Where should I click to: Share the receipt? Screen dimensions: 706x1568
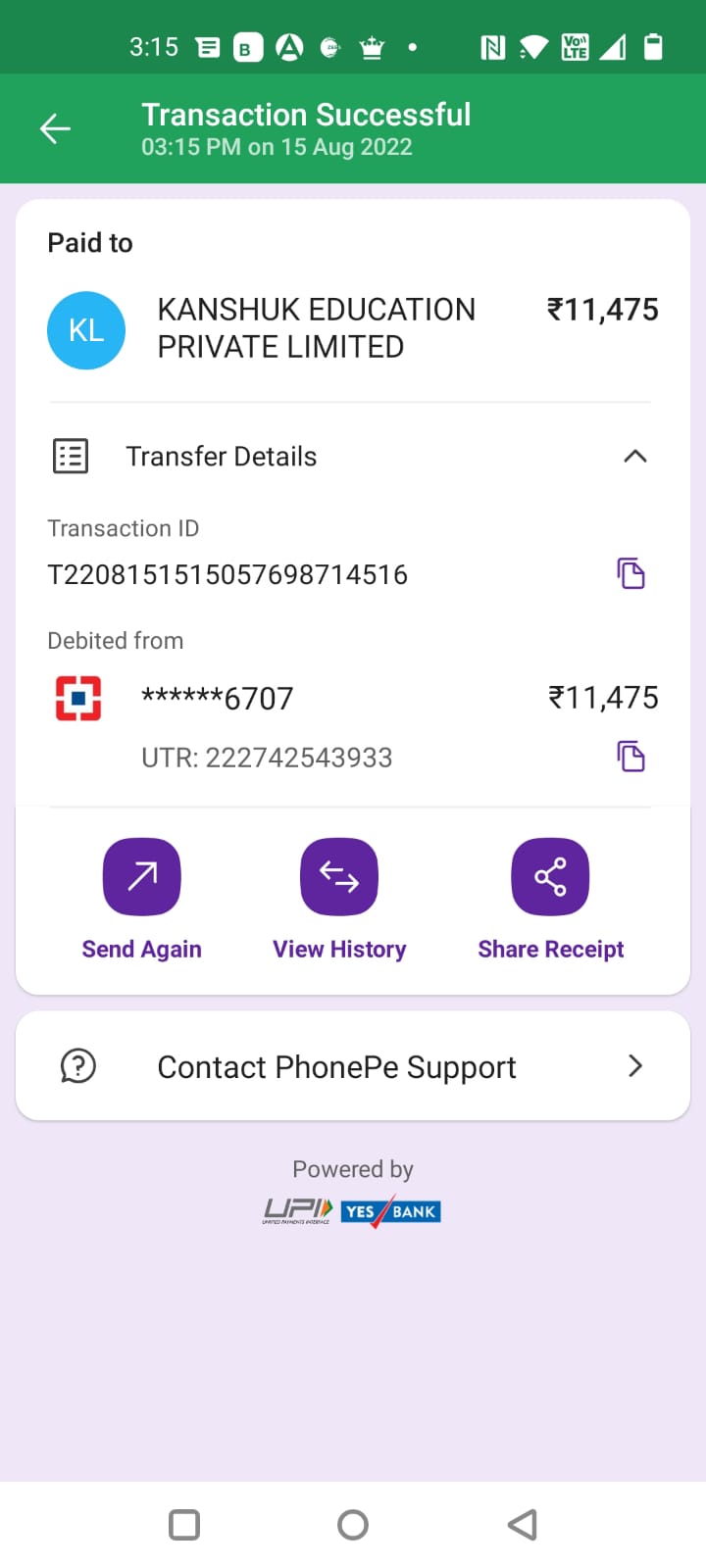coord(550,877)
